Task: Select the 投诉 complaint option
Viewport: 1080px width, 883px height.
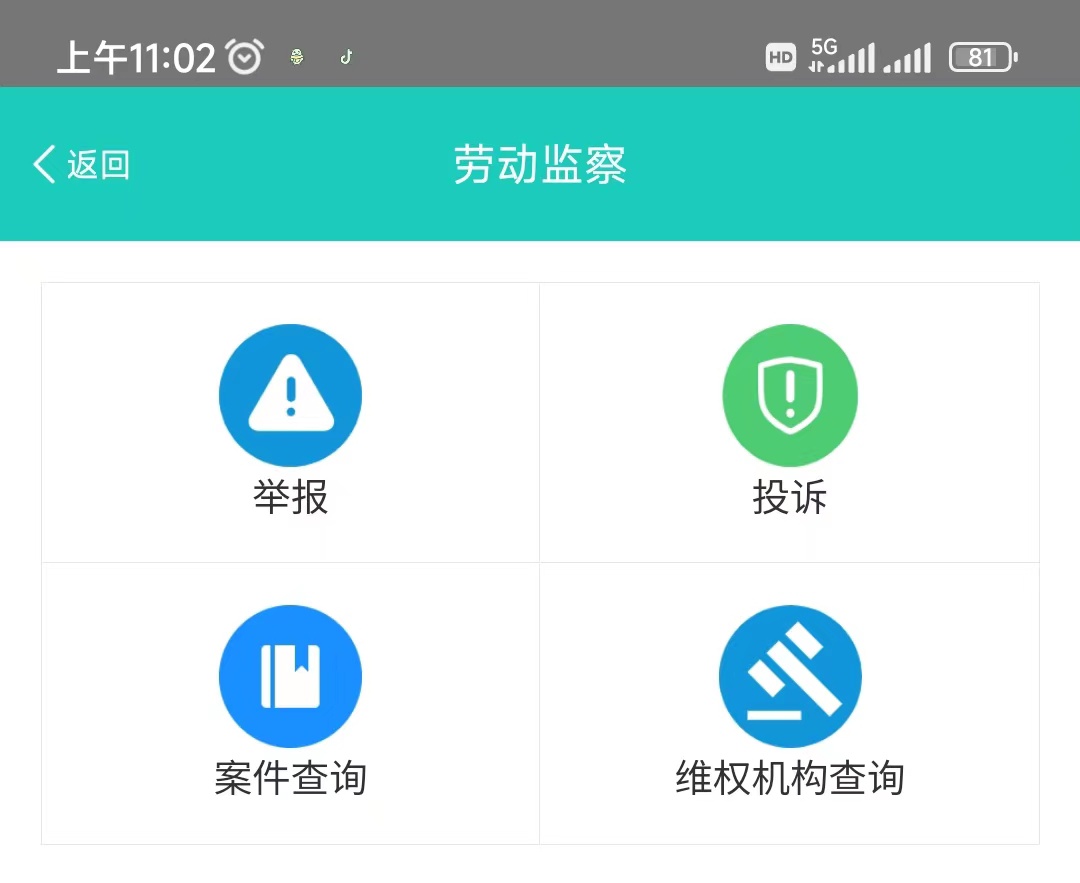Action: [790, 422]
